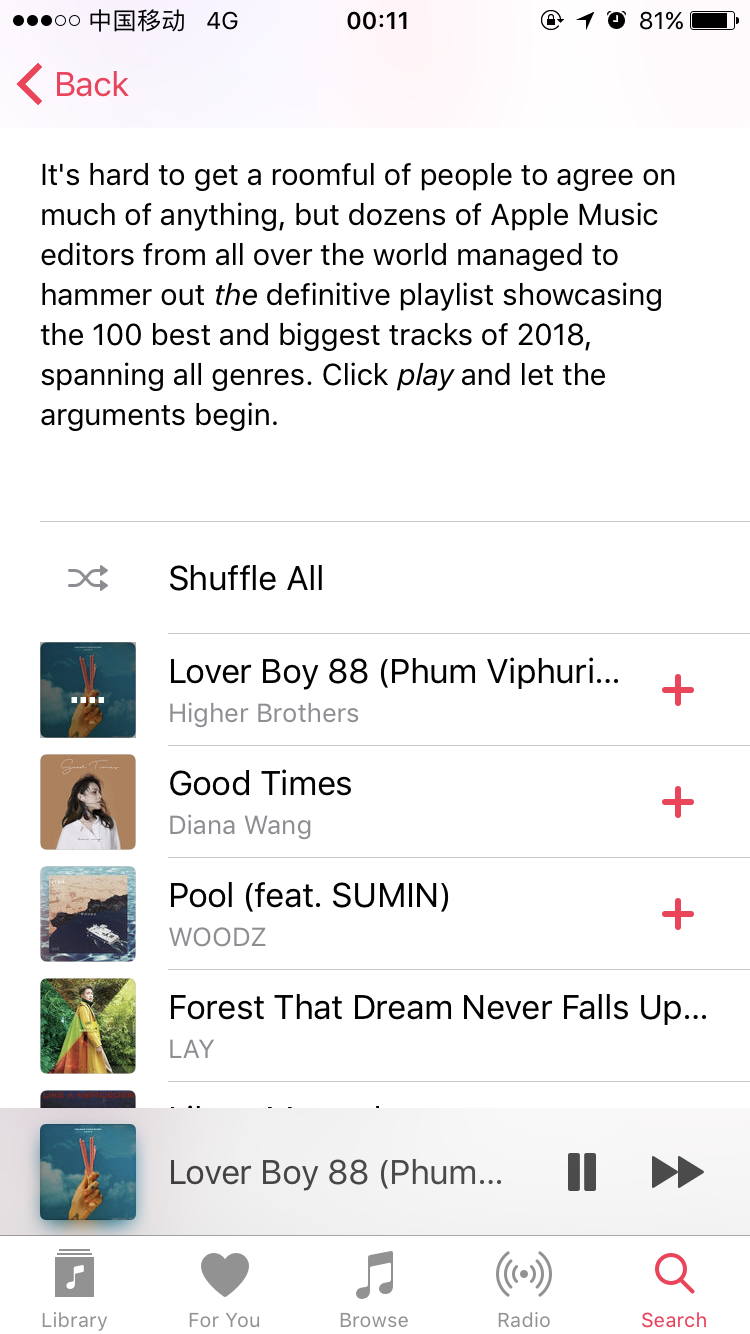750x1334 pixels.
Task: Play Good Times by Diana Wang
Action: pyautogui.click(x=394, y=802)
